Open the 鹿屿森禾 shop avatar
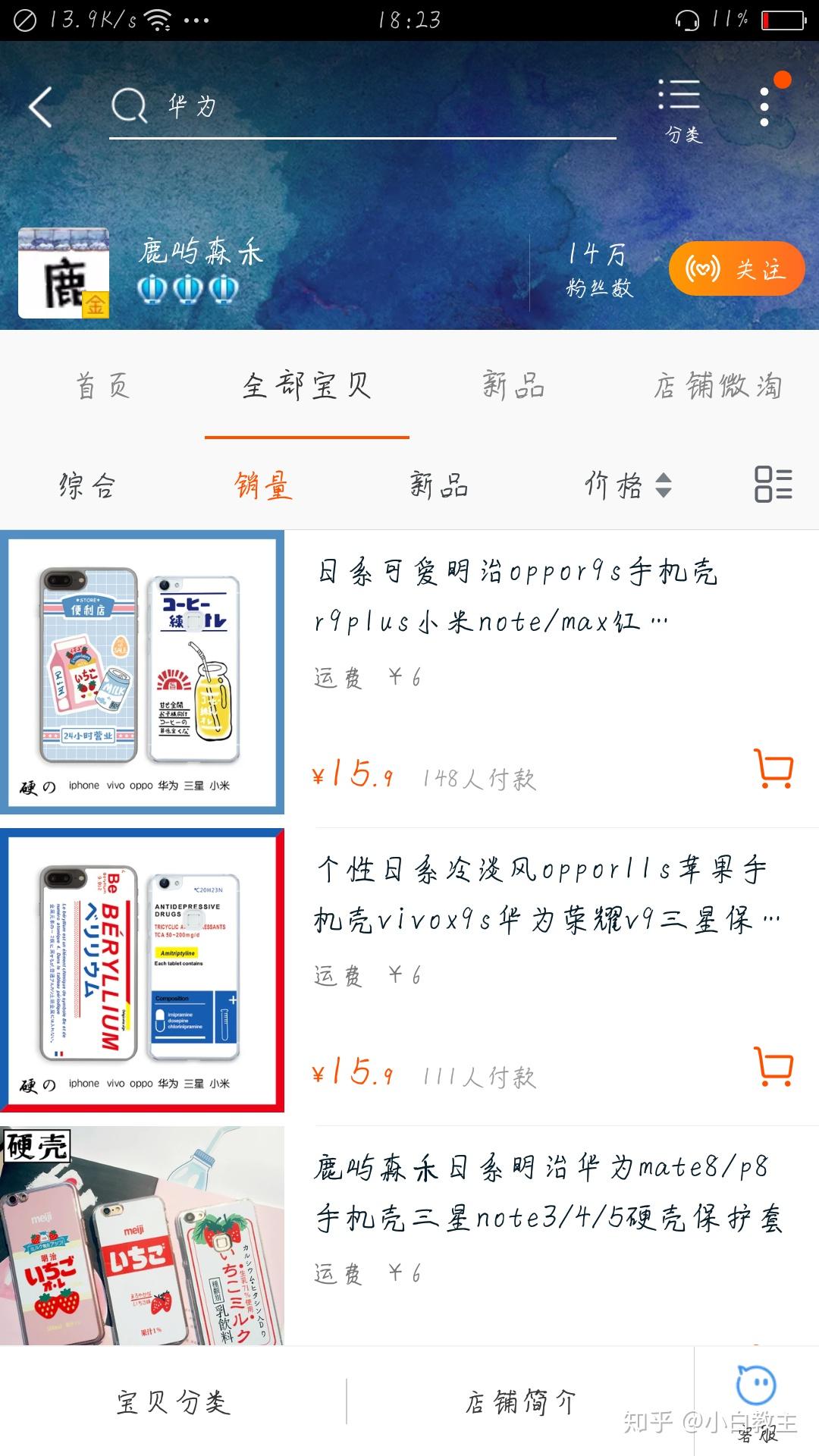This screenshot has width=819, height=1456. pyautogui.click(x=64, y=273)
